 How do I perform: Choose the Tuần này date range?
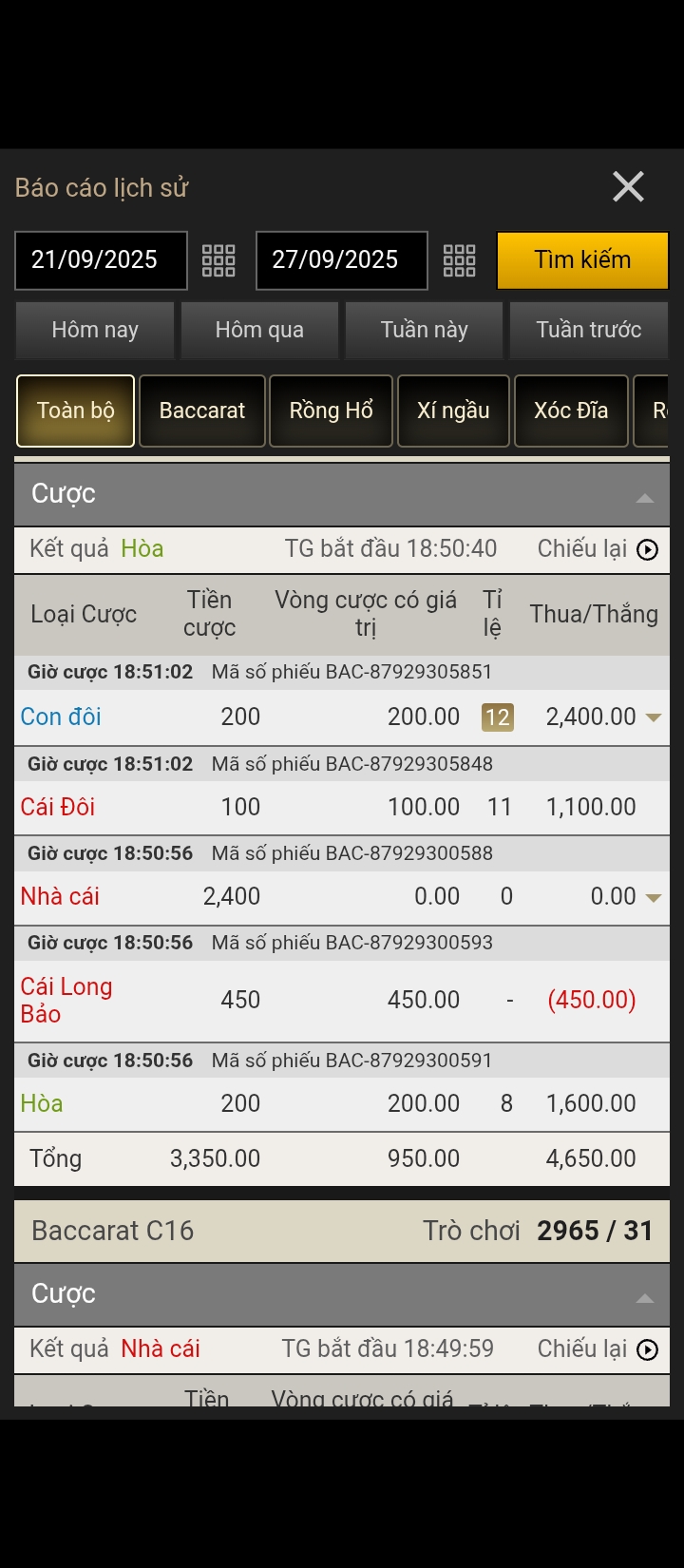(x=425, y=330)
